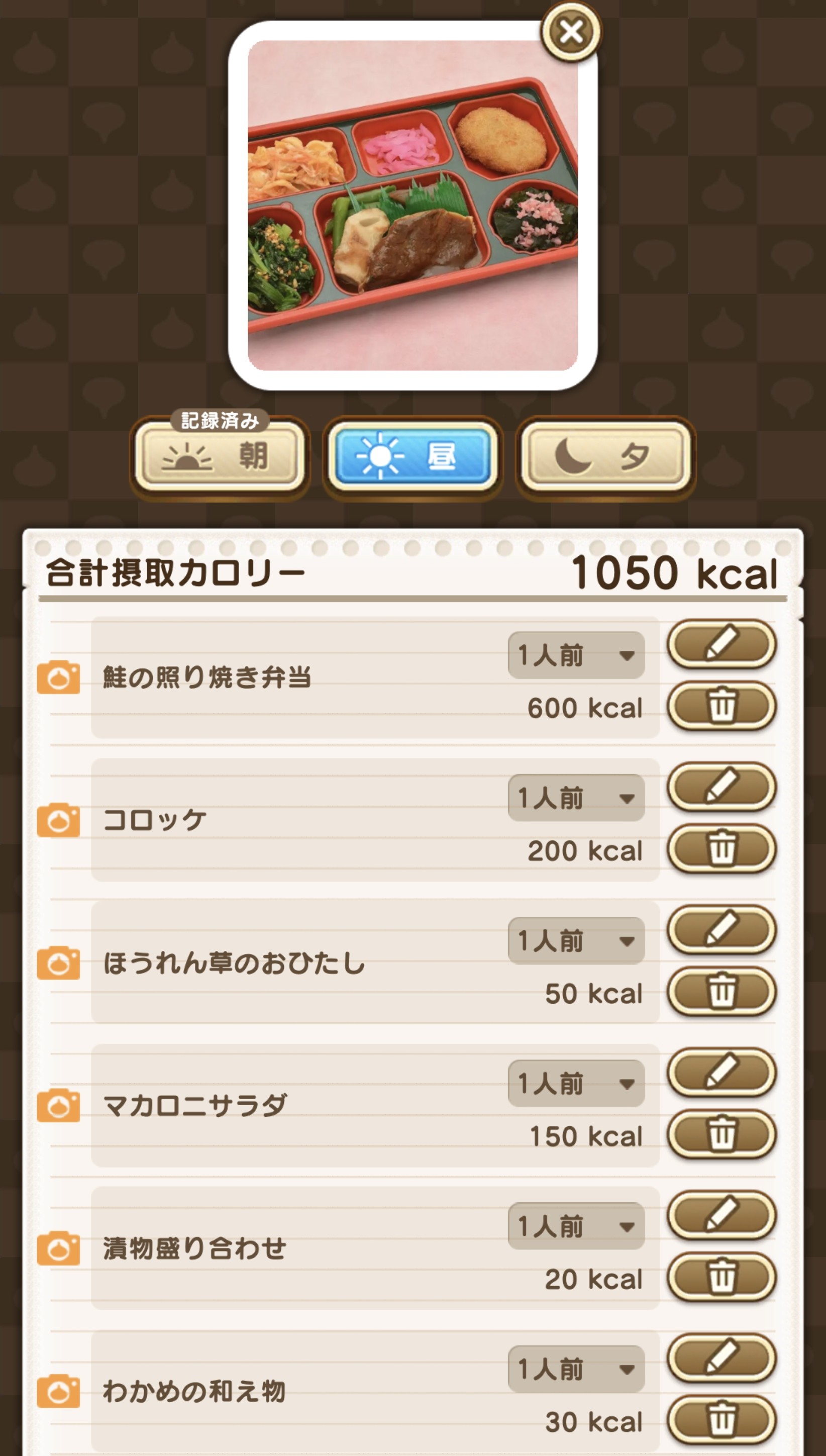This screenshot has height=1456, width=826.
Task: Select the 昼 (lunch) meal tab
Action: tap(412, 457)
